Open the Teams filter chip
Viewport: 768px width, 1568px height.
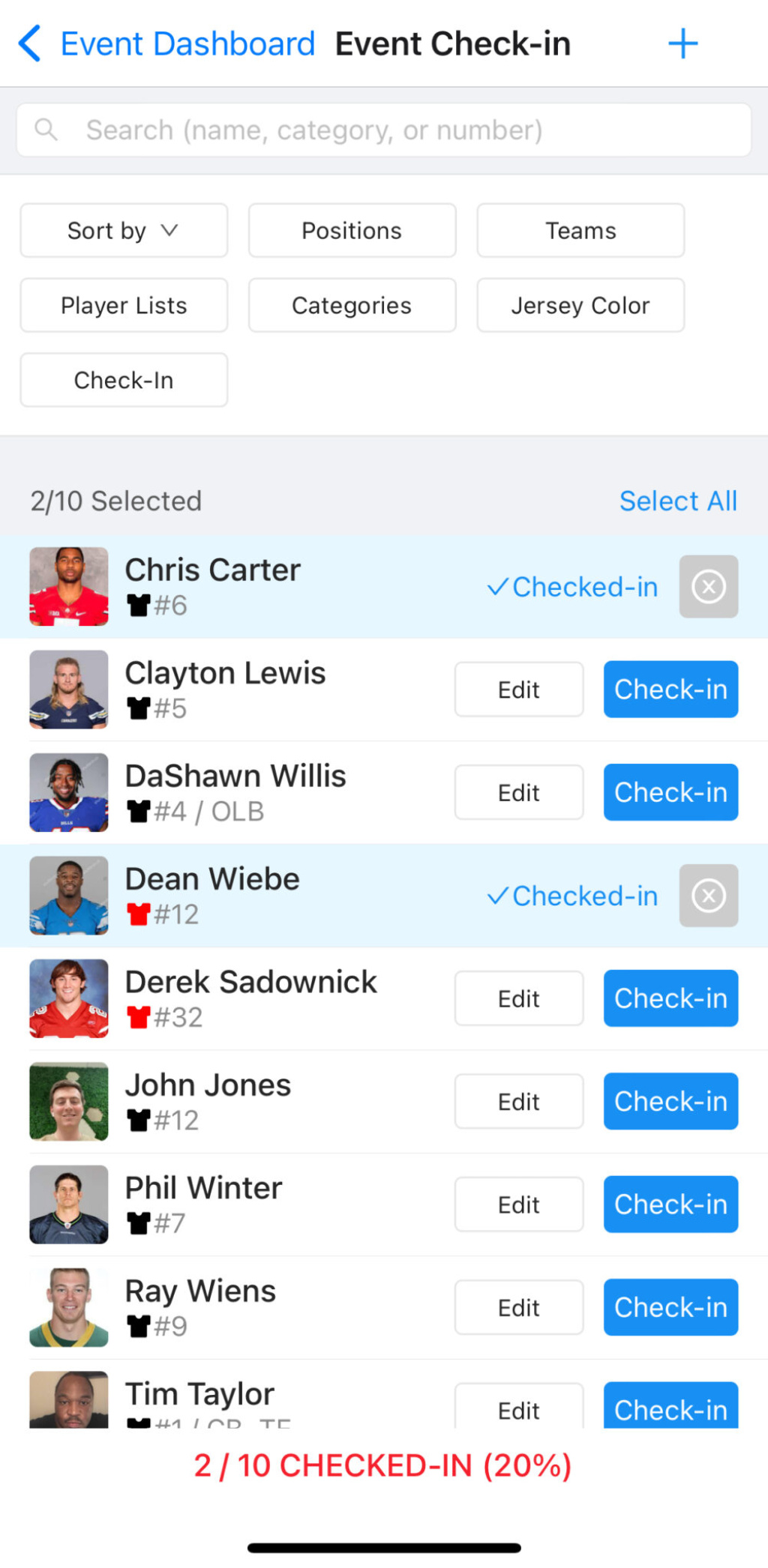click(580, 230)
